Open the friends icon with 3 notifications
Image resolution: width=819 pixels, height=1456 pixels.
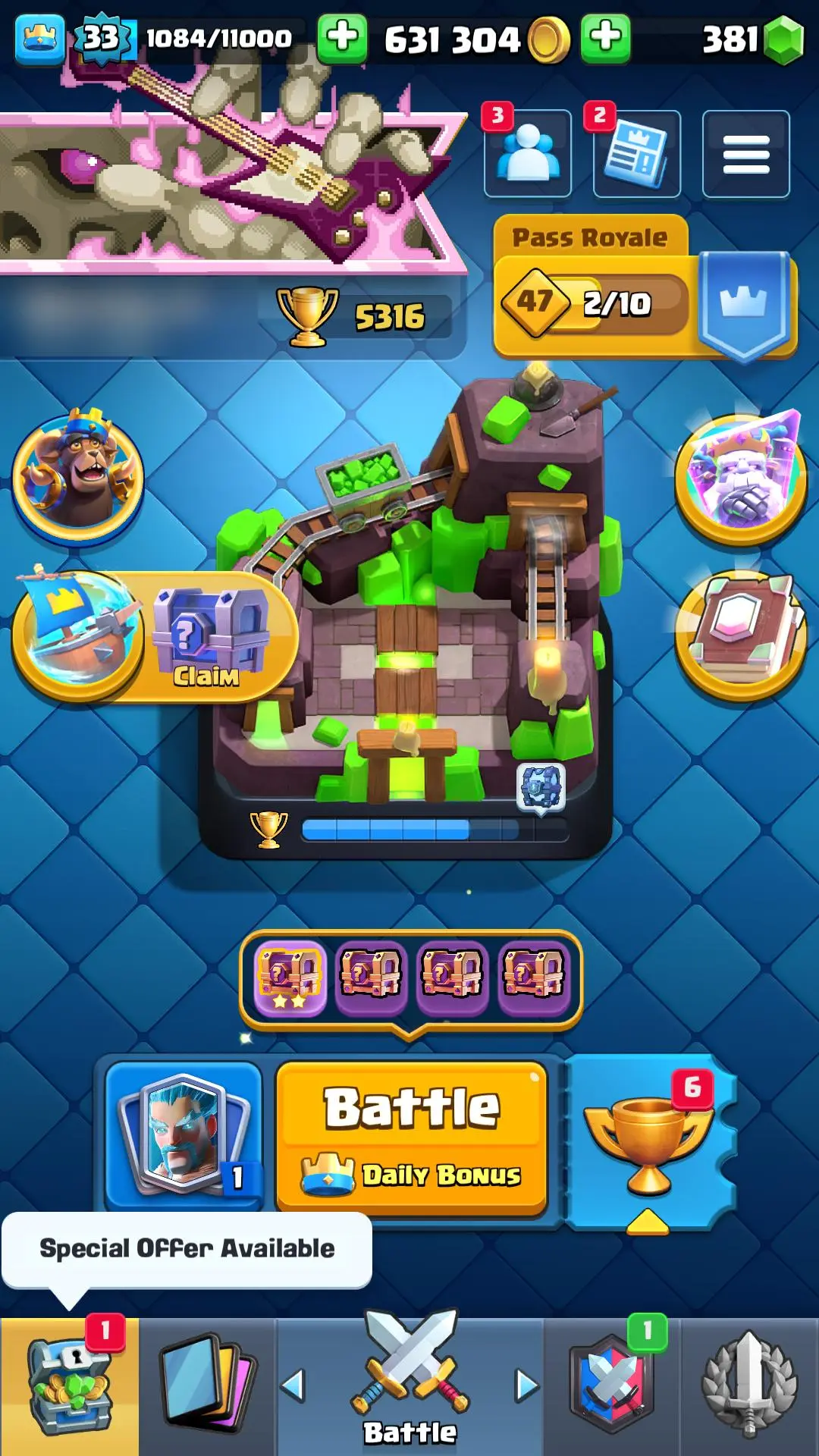(x=528, y=154)
